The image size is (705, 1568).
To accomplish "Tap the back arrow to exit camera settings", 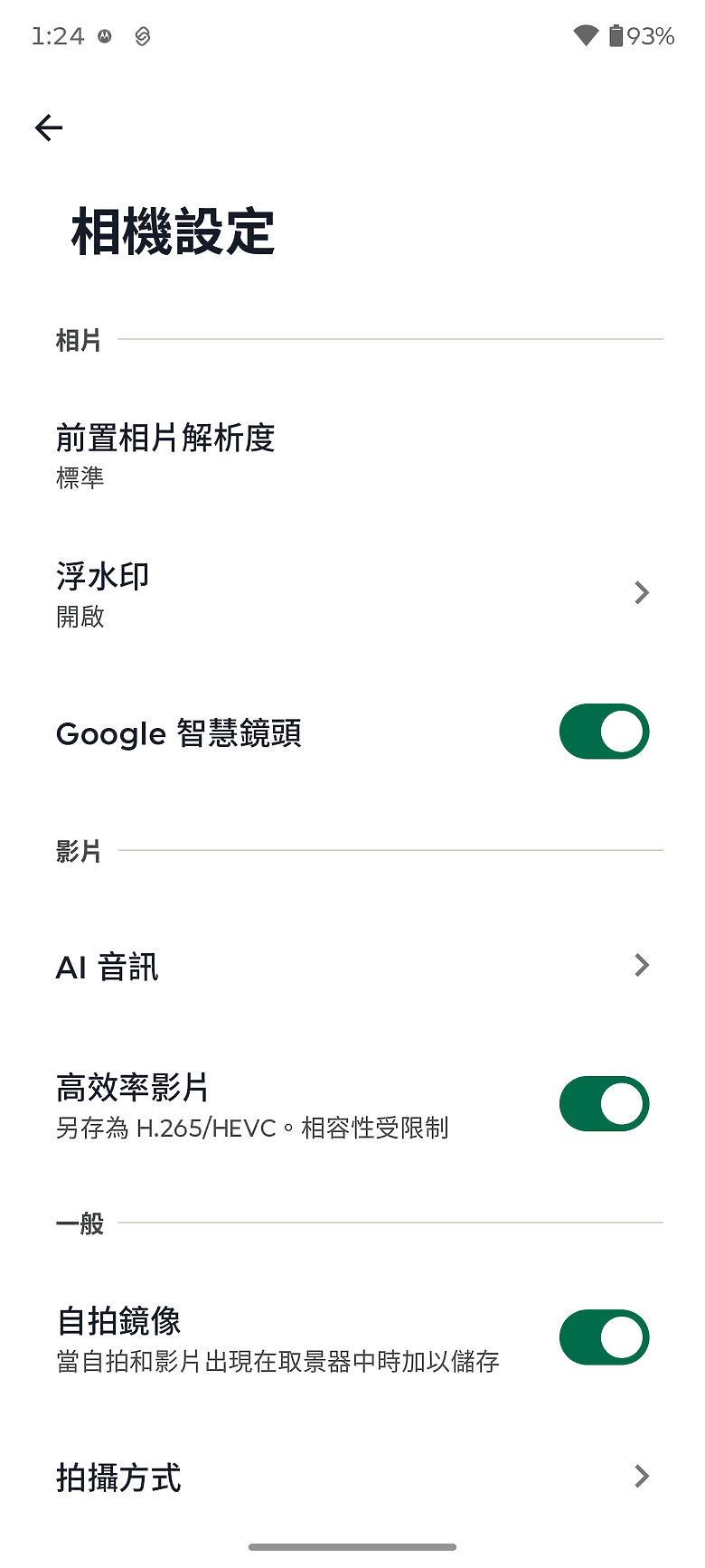I will (x=48, y=128).
